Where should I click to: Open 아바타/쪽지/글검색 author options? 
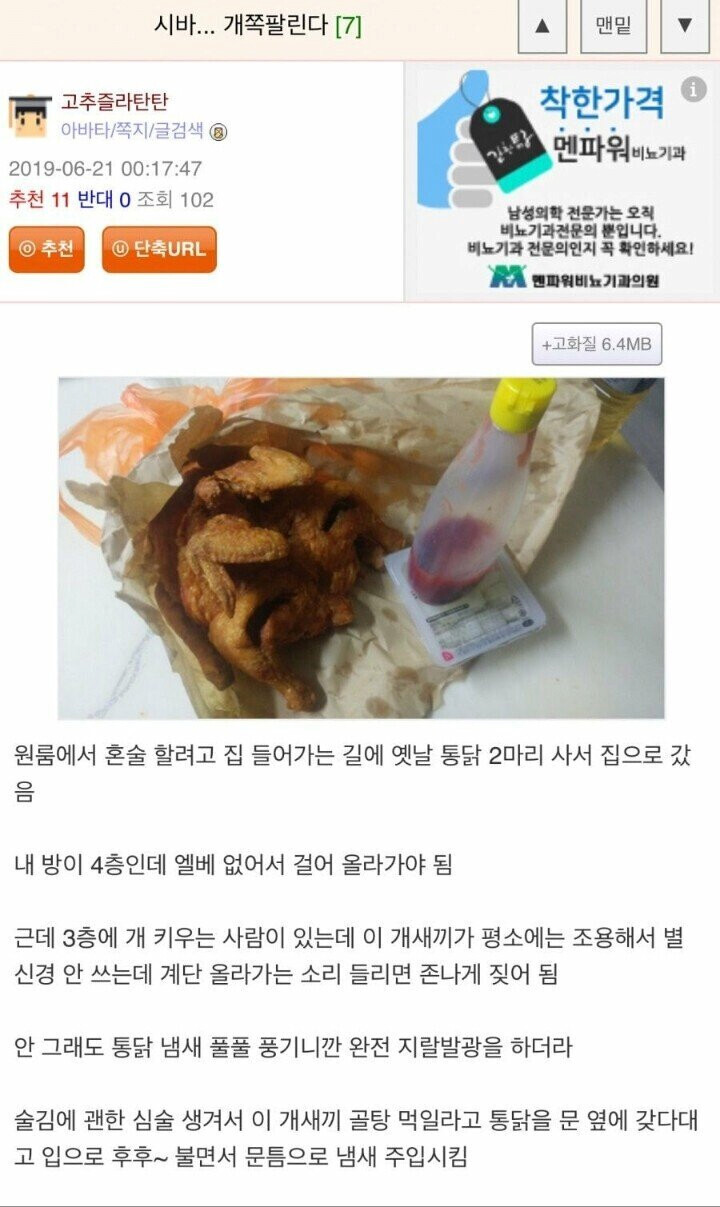[x=133, y=130]
